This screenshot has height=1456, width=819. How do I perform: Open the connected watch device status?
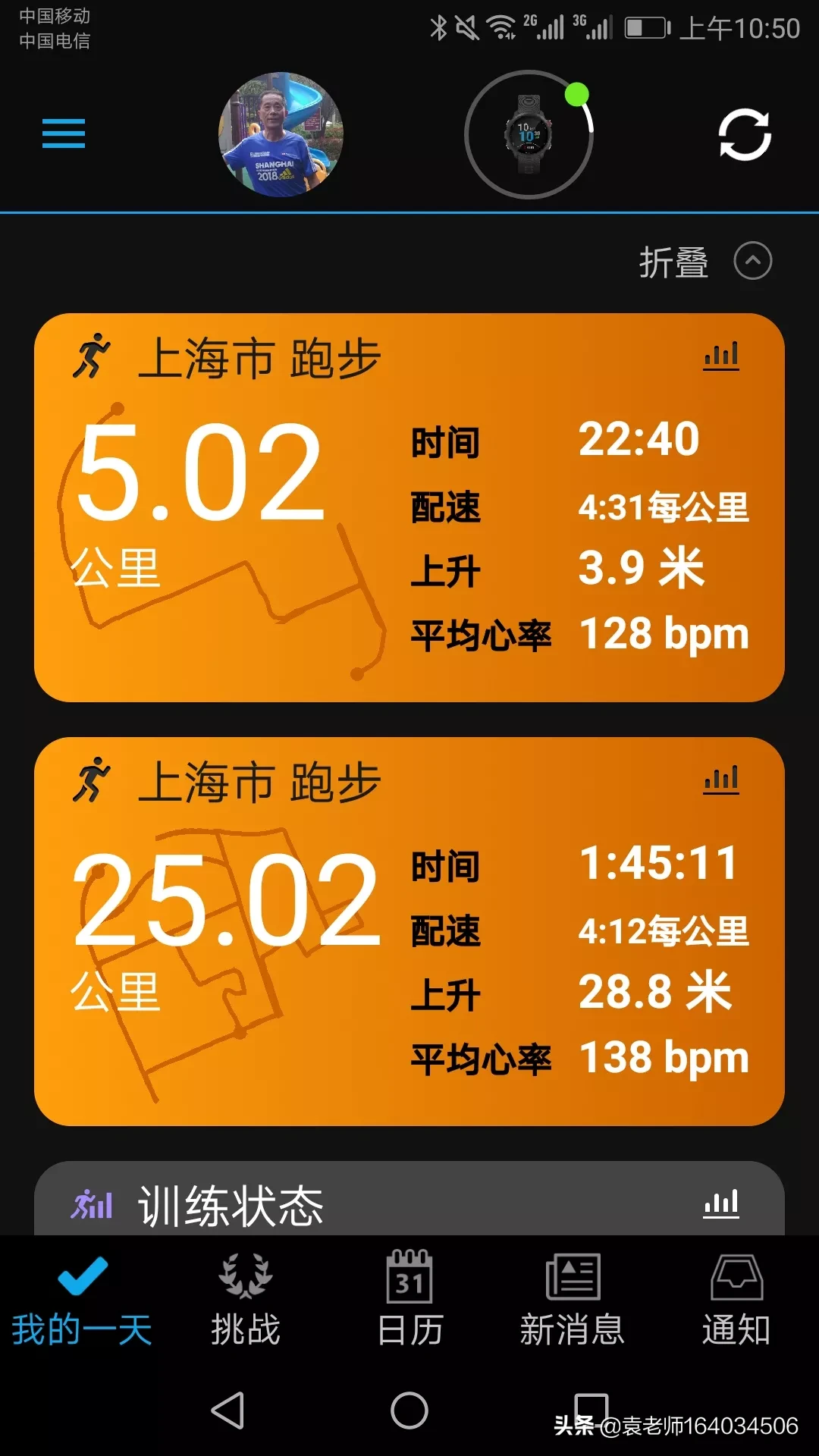pyautogui.click(x=529, y=135)
